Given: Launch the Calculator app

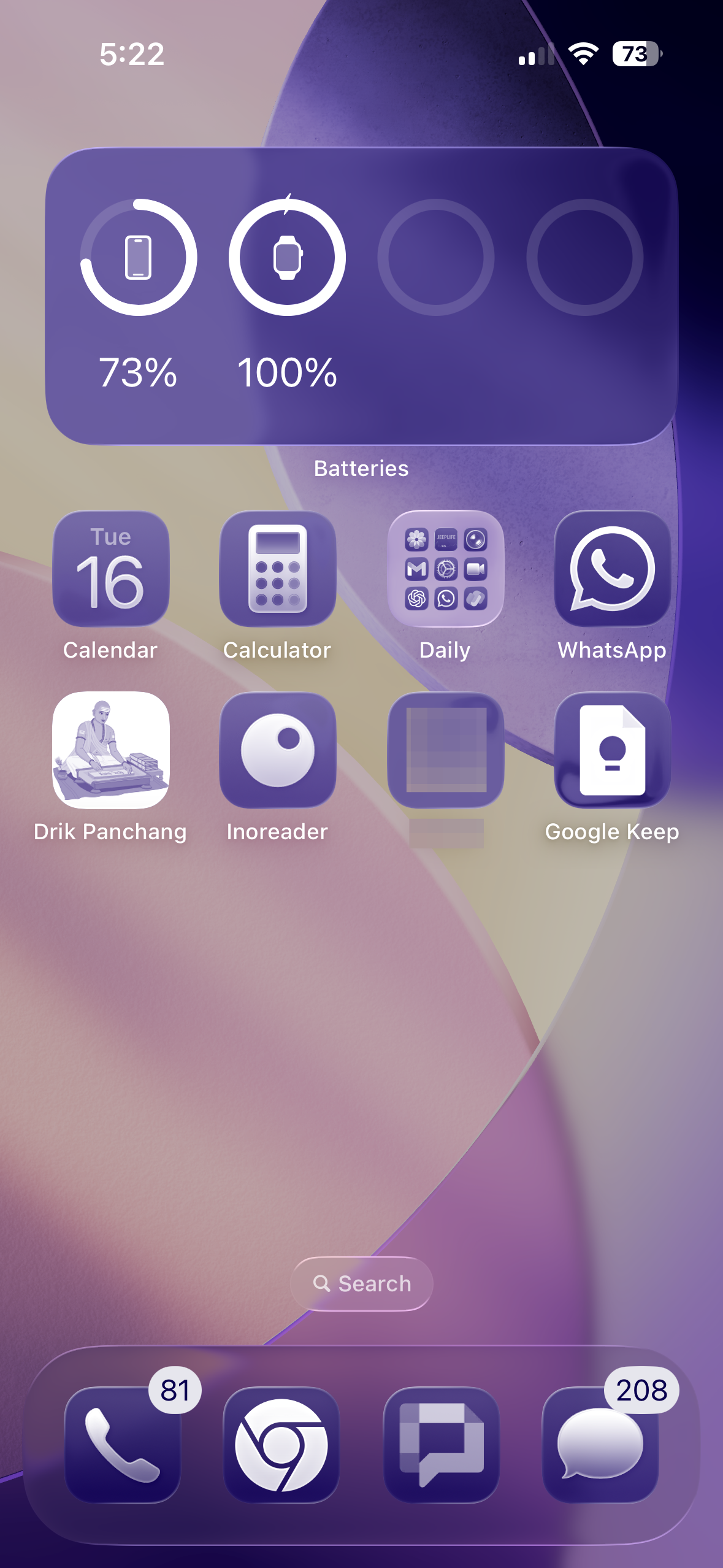Looking at the screenshot, I should (x=278, y=569).
